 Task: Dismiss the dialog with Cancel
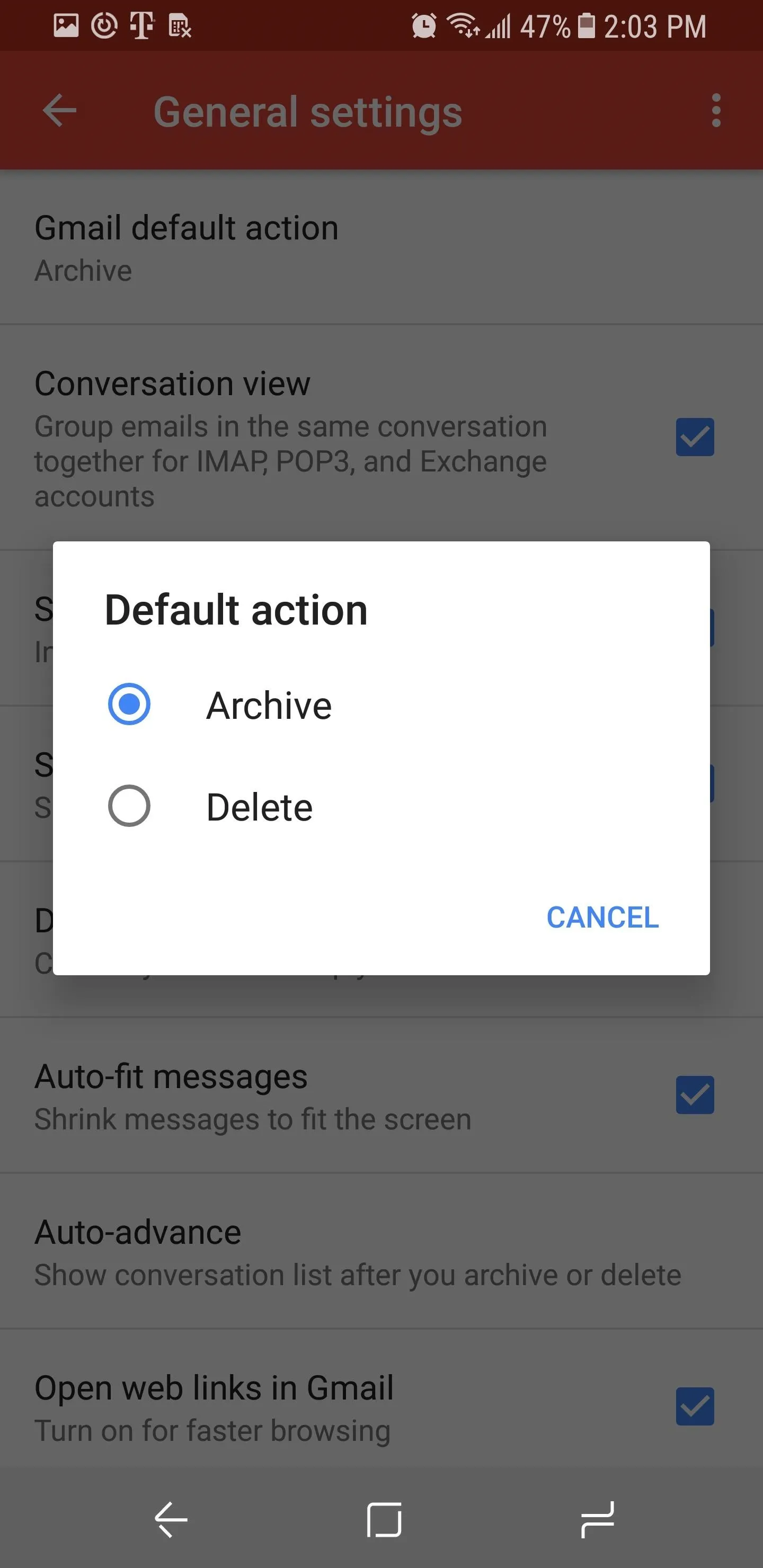tap(602, 916)
